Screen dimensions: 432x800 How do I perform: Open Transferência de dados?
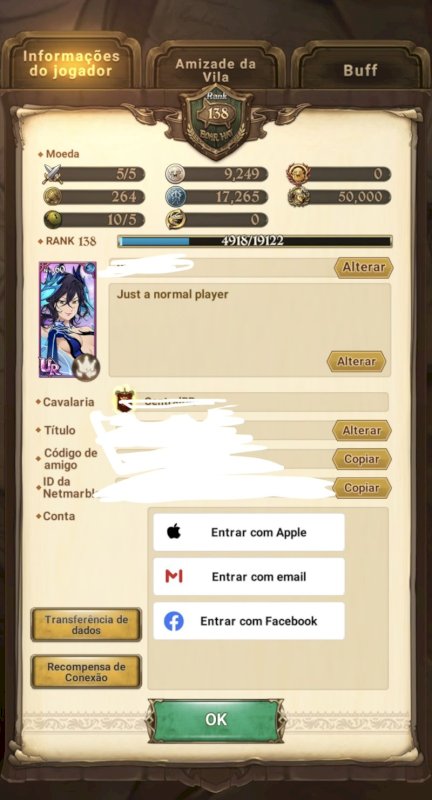[86, 624]
